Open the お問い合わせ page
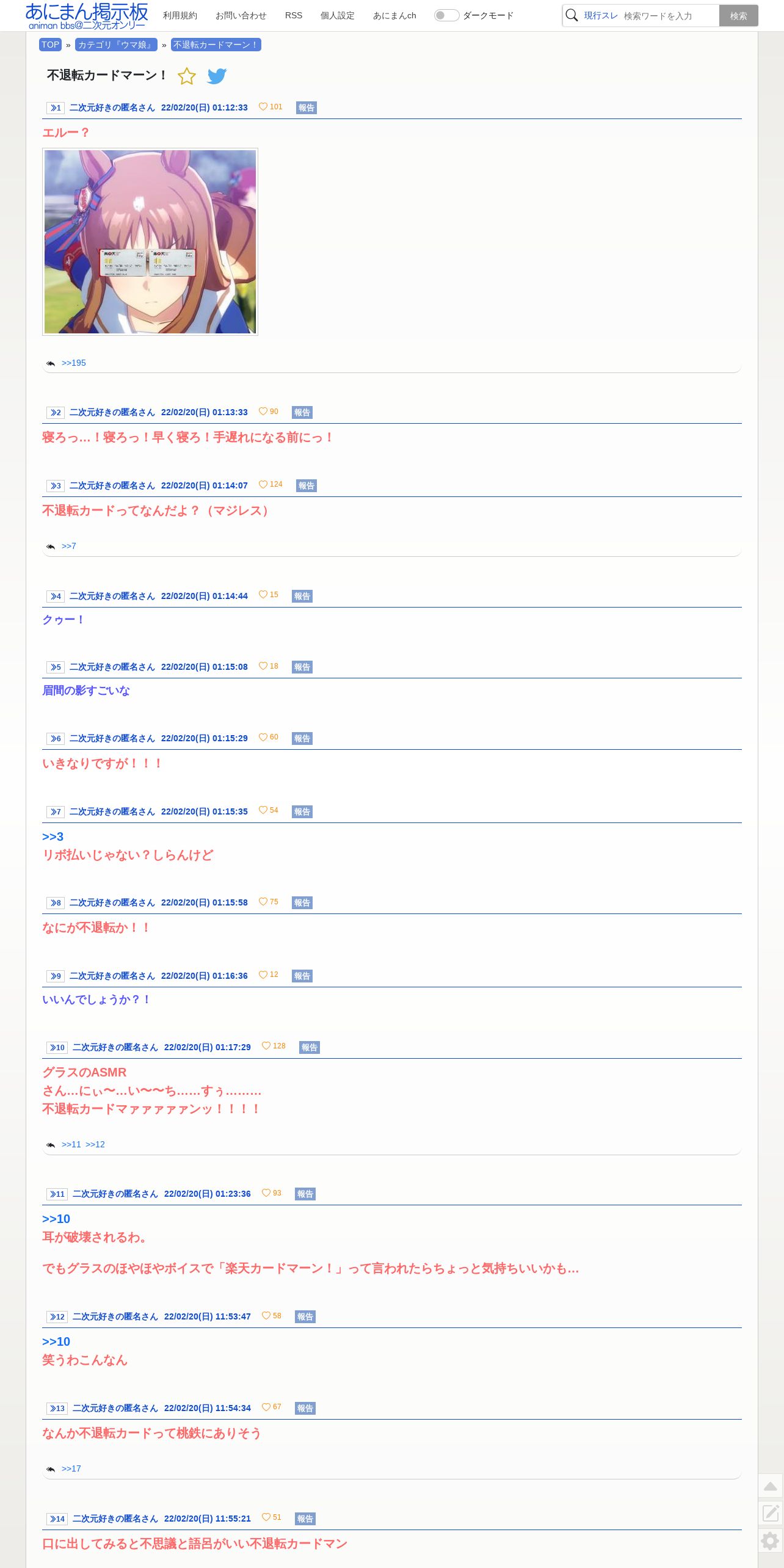784x1568 pixels. click(x=241, y=15)
